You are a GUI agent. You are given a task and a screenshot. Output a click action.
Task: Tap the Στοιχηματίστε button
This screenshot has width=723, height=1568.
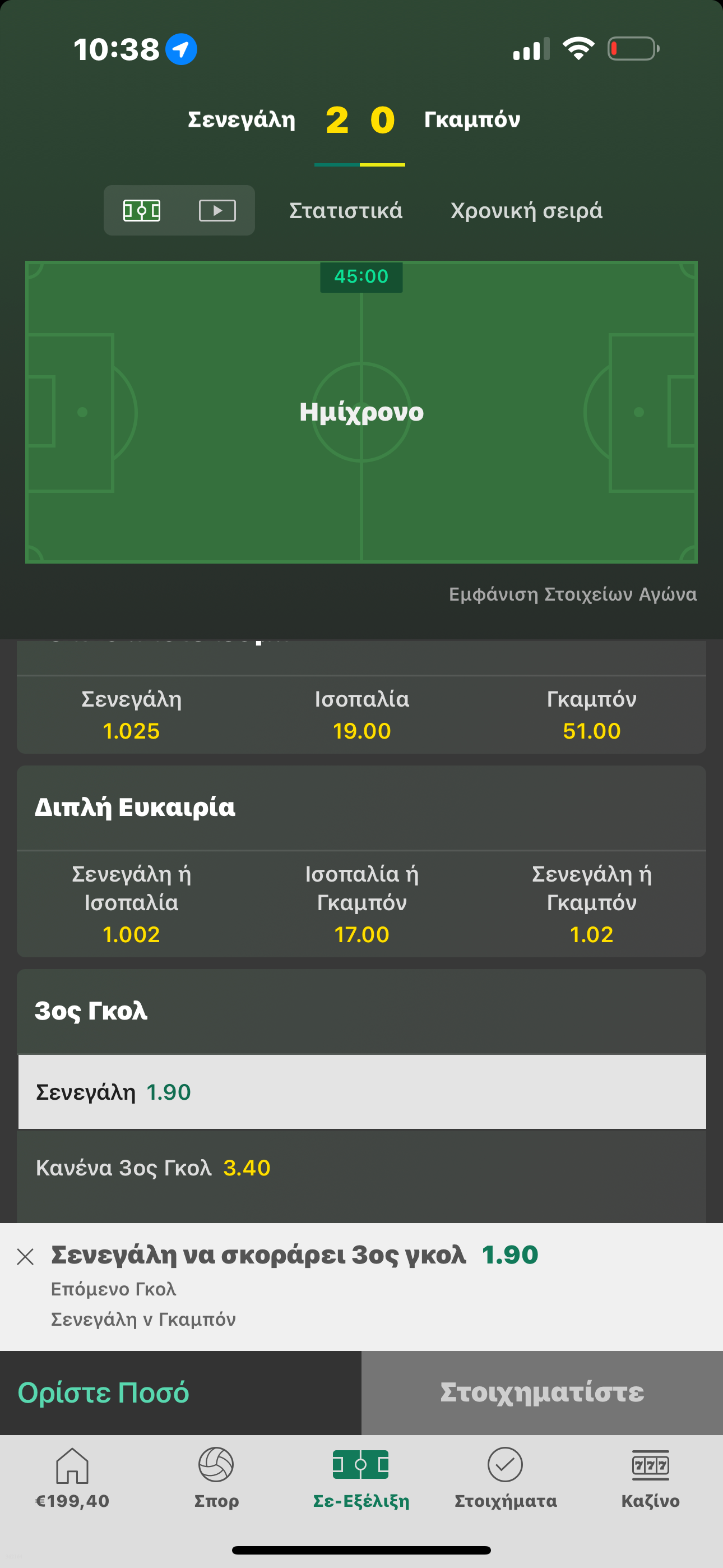541,1392
